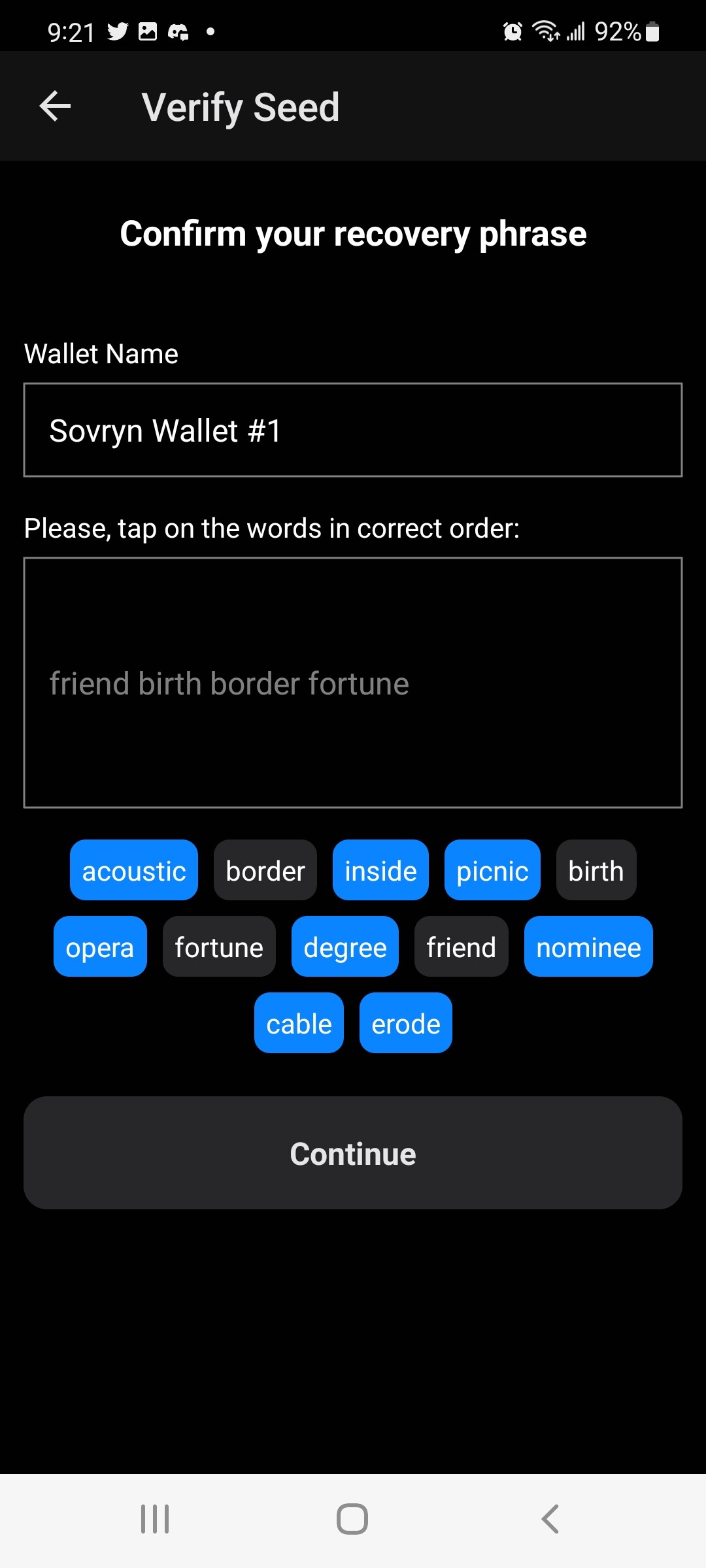Tap the border word chip
This screenshot has width=706, height=1568.
(265, 870)
